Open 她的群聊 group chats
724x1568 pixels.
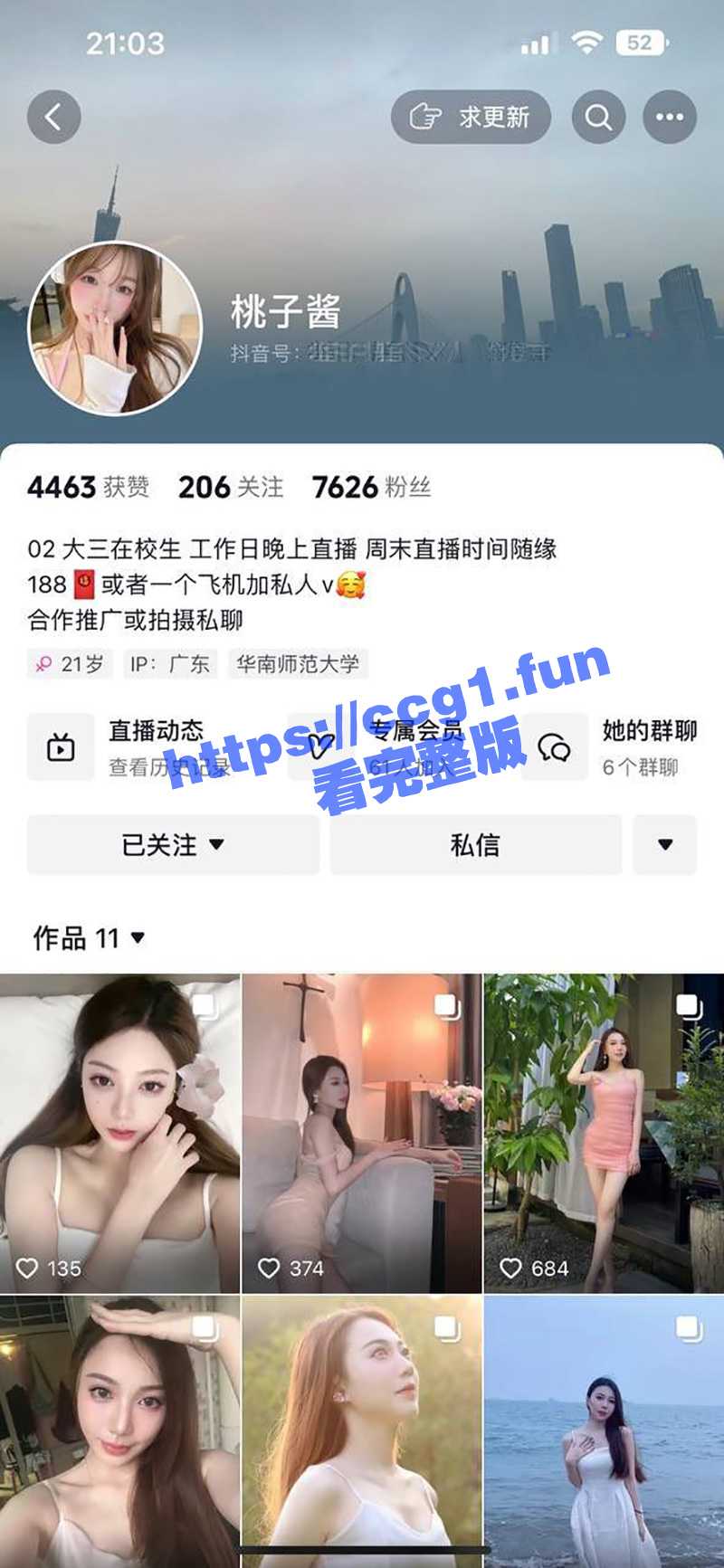click(624, 747)
